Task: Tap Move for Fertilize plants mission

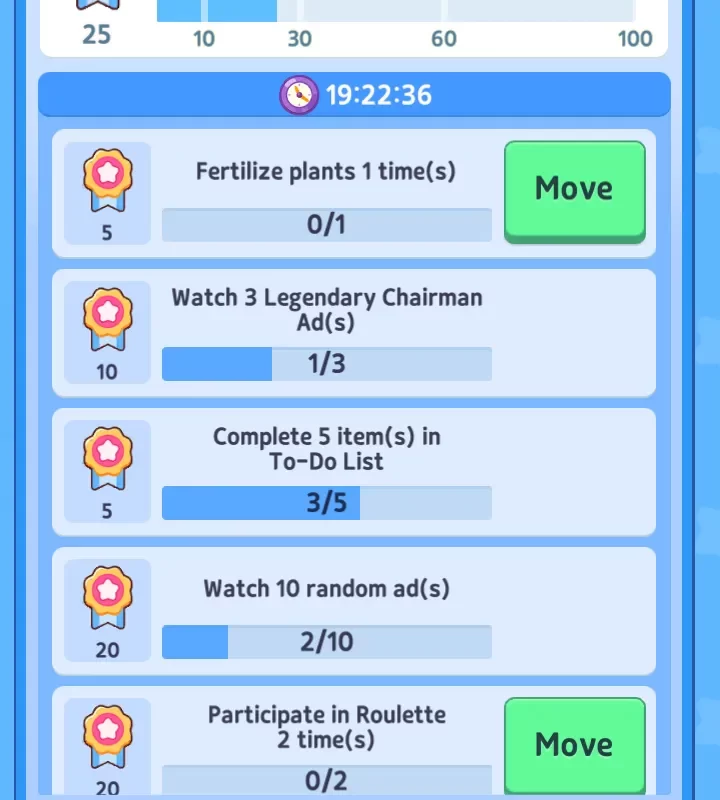Action: (574, 190)
